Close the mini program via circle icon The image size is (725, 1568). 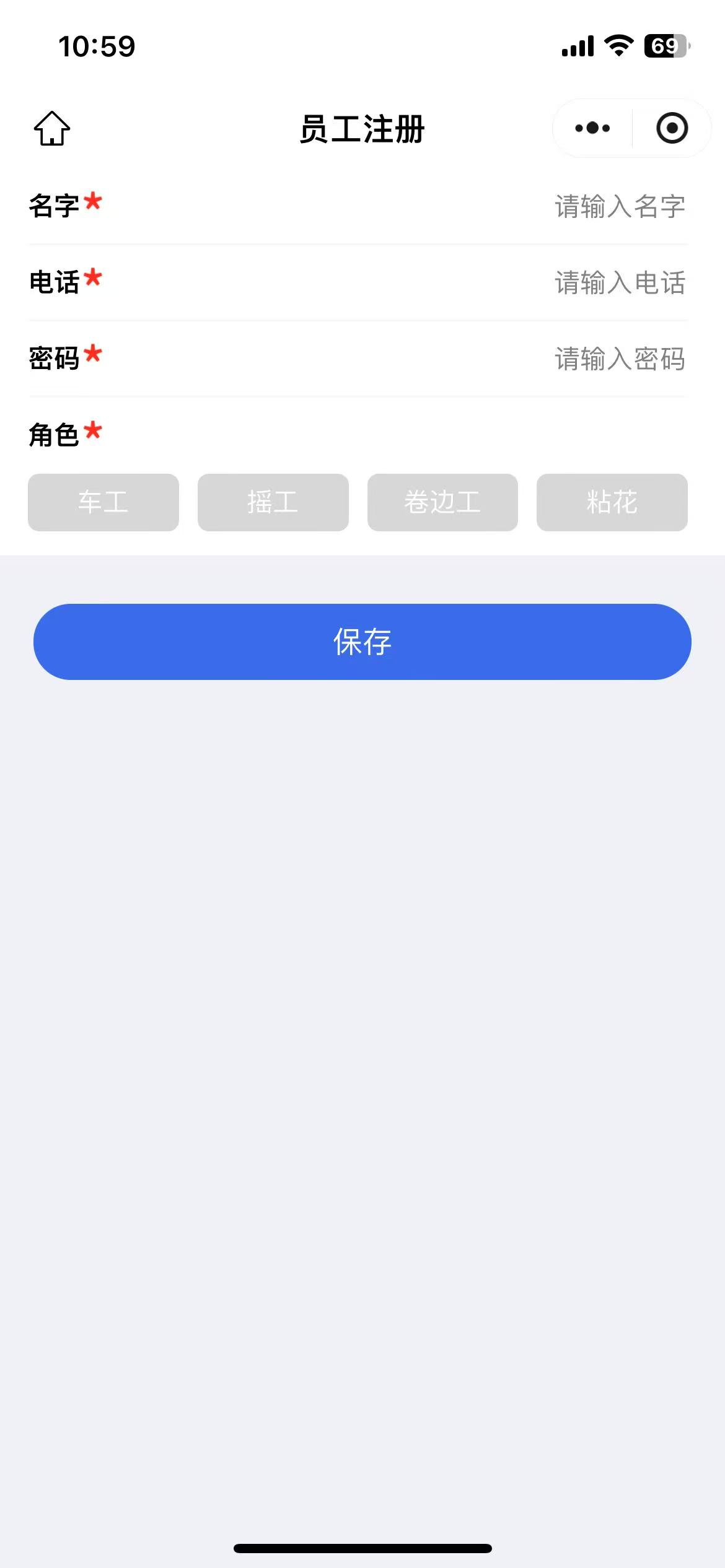(x=672, y=128)
